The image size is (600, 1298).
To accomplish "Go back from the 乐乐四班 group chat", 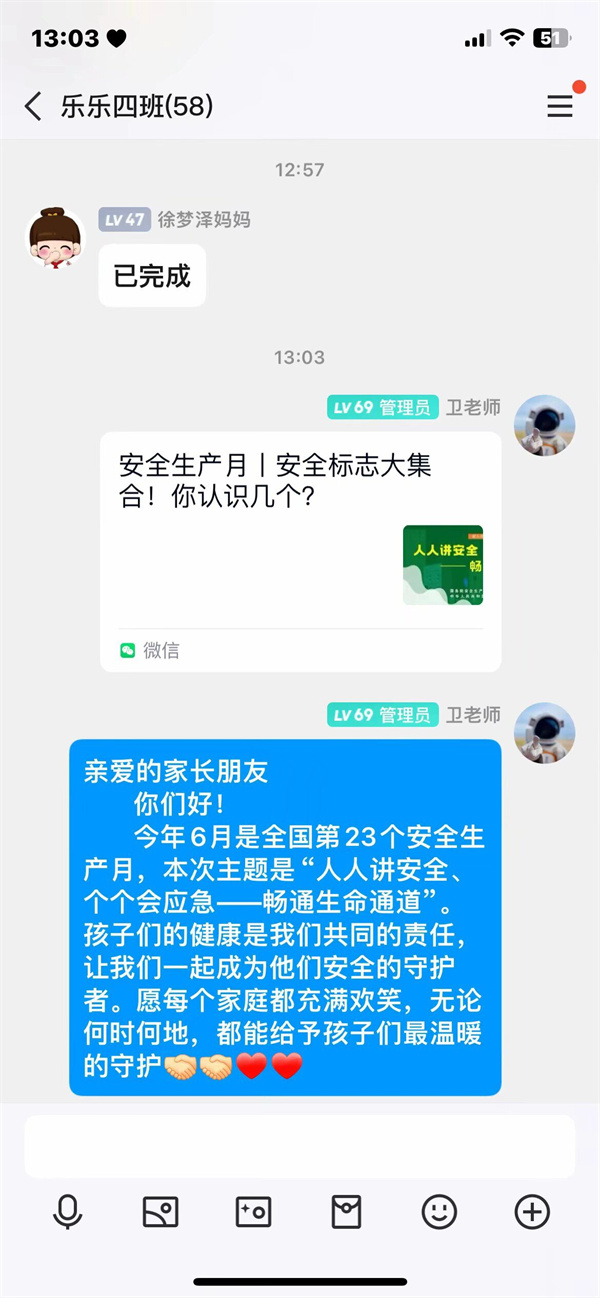I will pyautogui.click(x=33, y=106).
